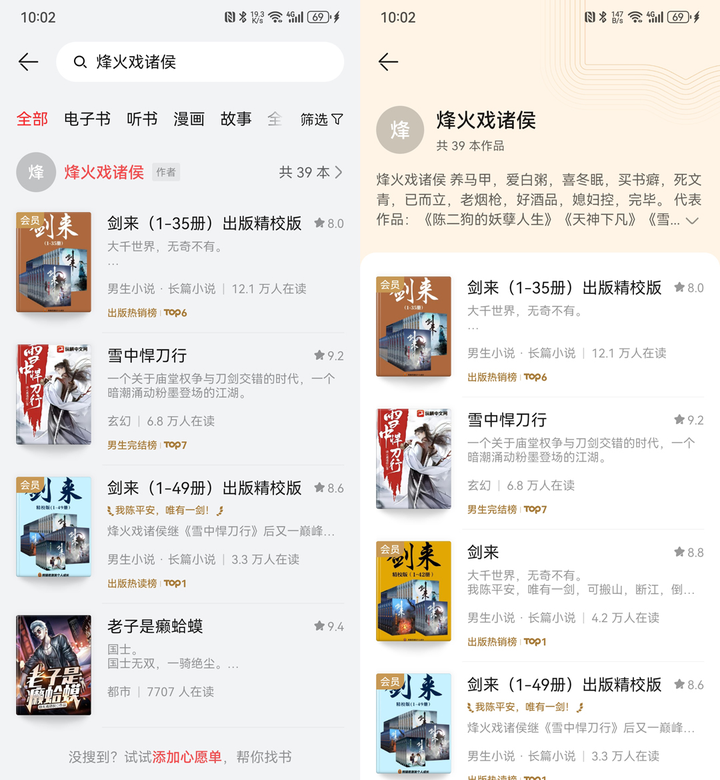This screenshot has width=720, height=780.
Task: Open the 筛选 filter options
Action: coord(321,119)
